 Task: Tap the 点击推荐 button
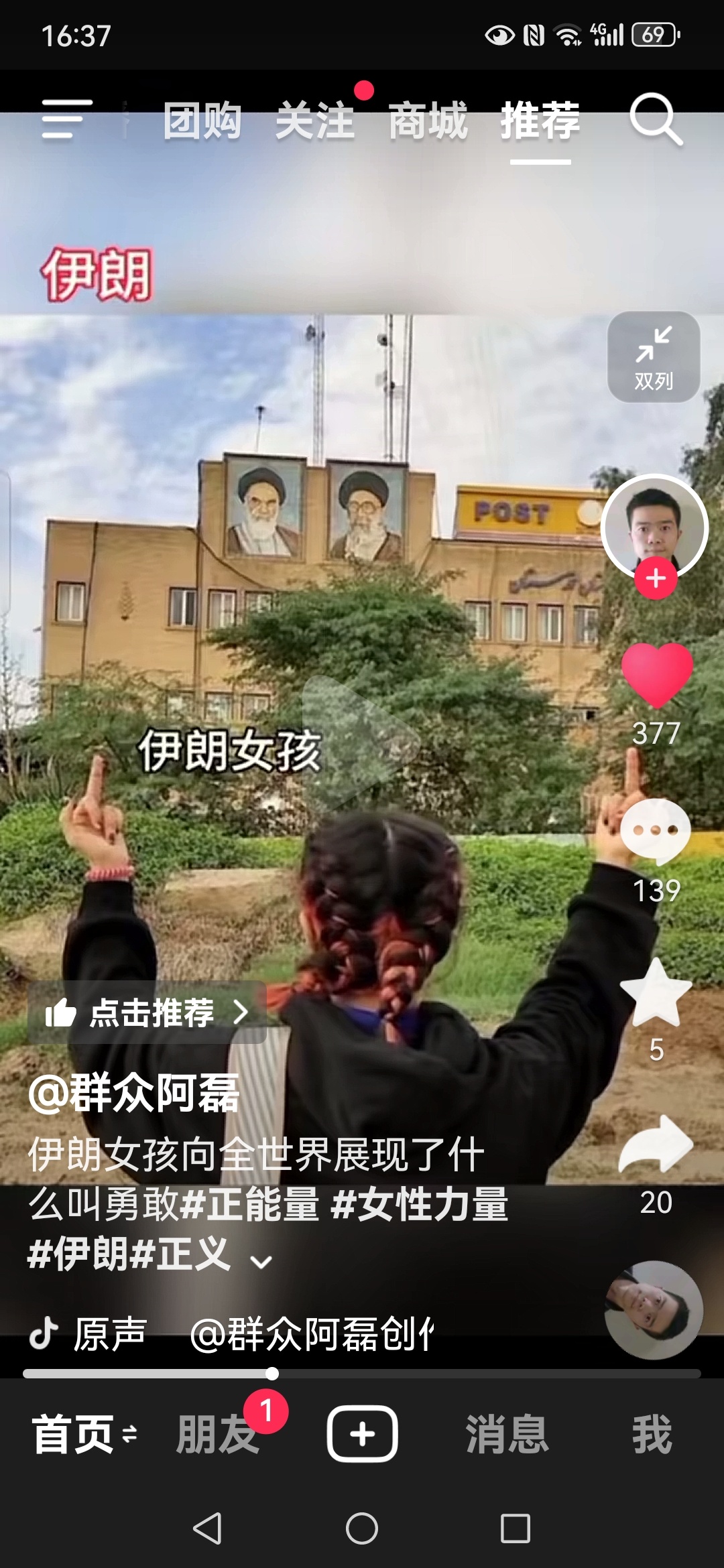point(147,1012)
